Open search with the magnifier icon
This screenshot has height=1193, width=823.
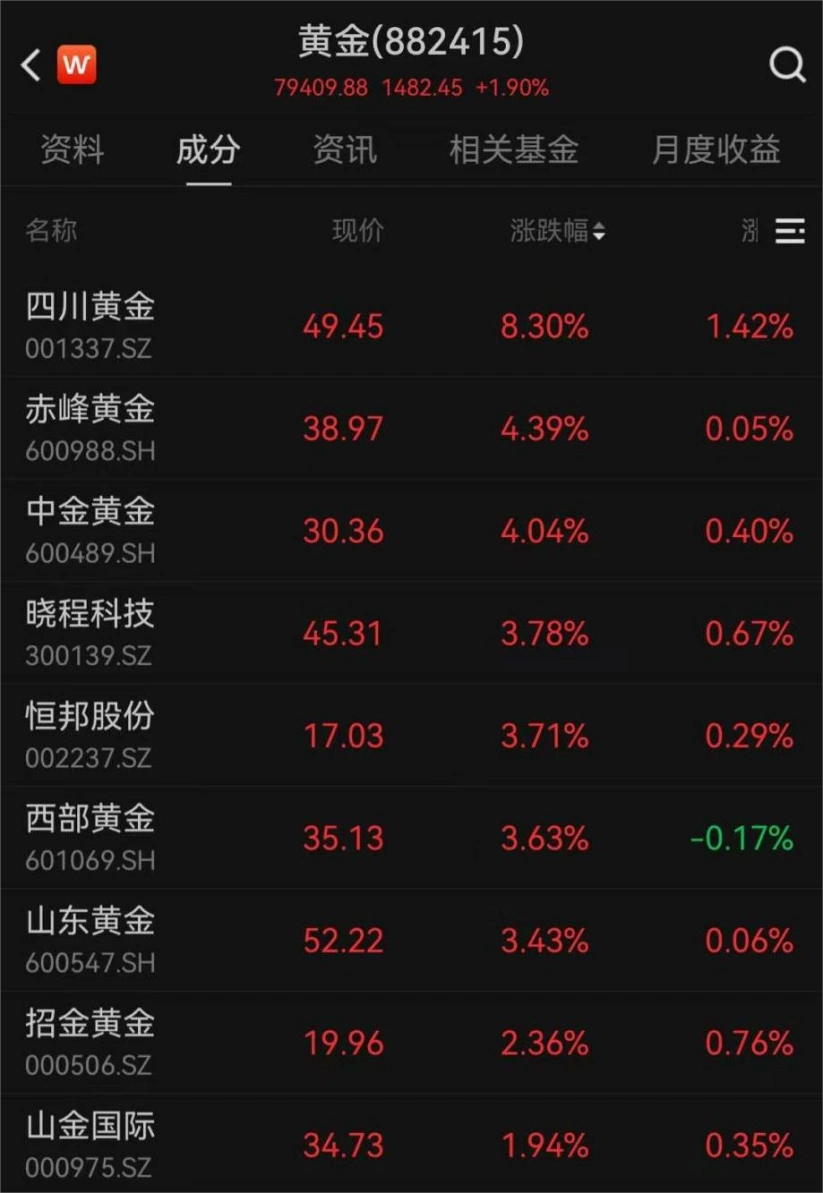pos(789,64)
